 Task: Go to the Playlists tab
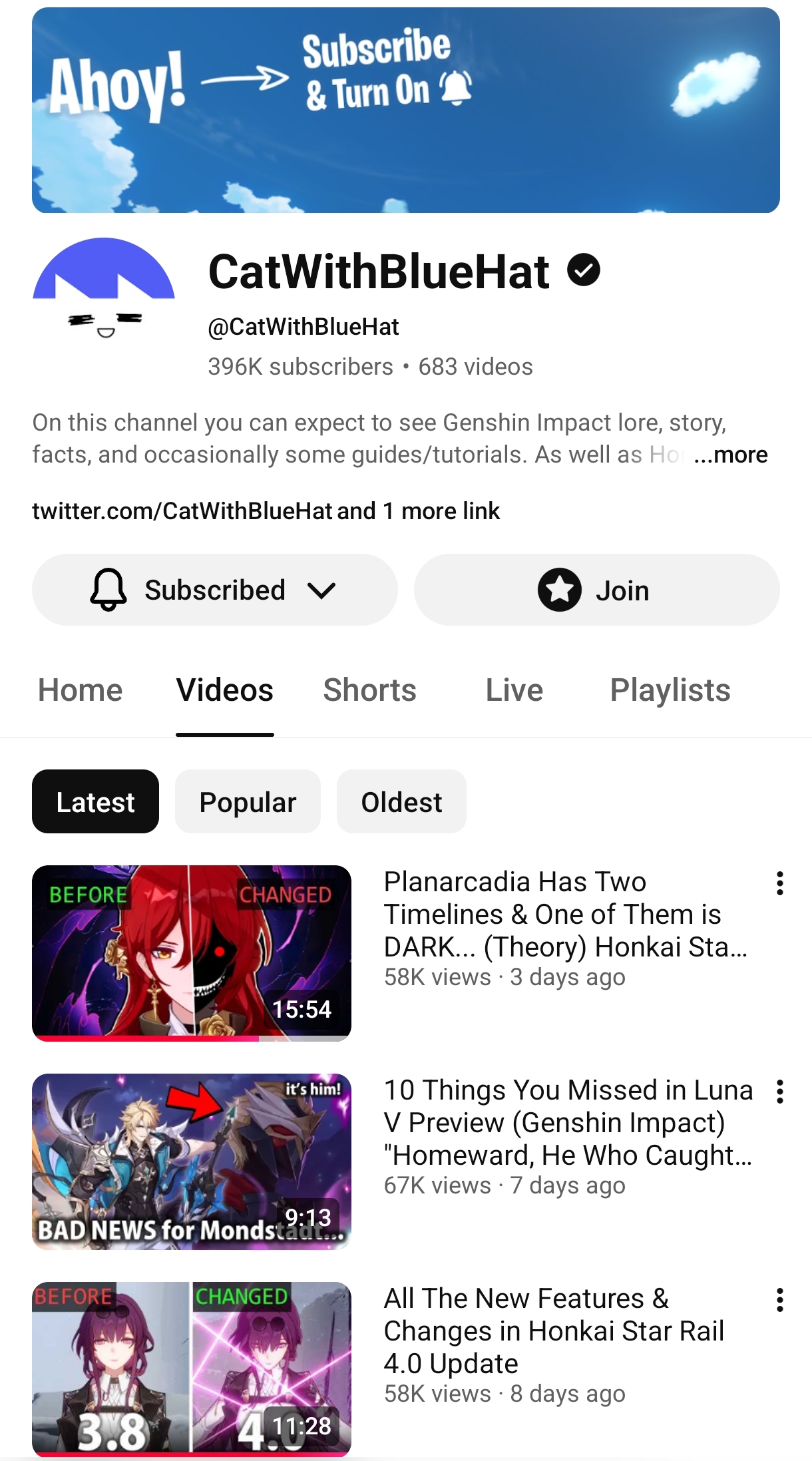tap(670, 690)
